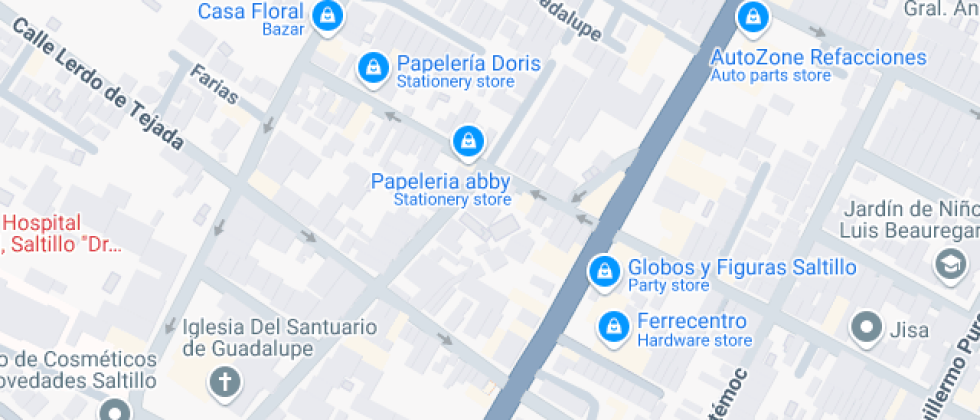Viewport: 980px width, 420px height.
Task: Open the Ferrecentro hardware store marker
Action: click(x=612, y=326)
